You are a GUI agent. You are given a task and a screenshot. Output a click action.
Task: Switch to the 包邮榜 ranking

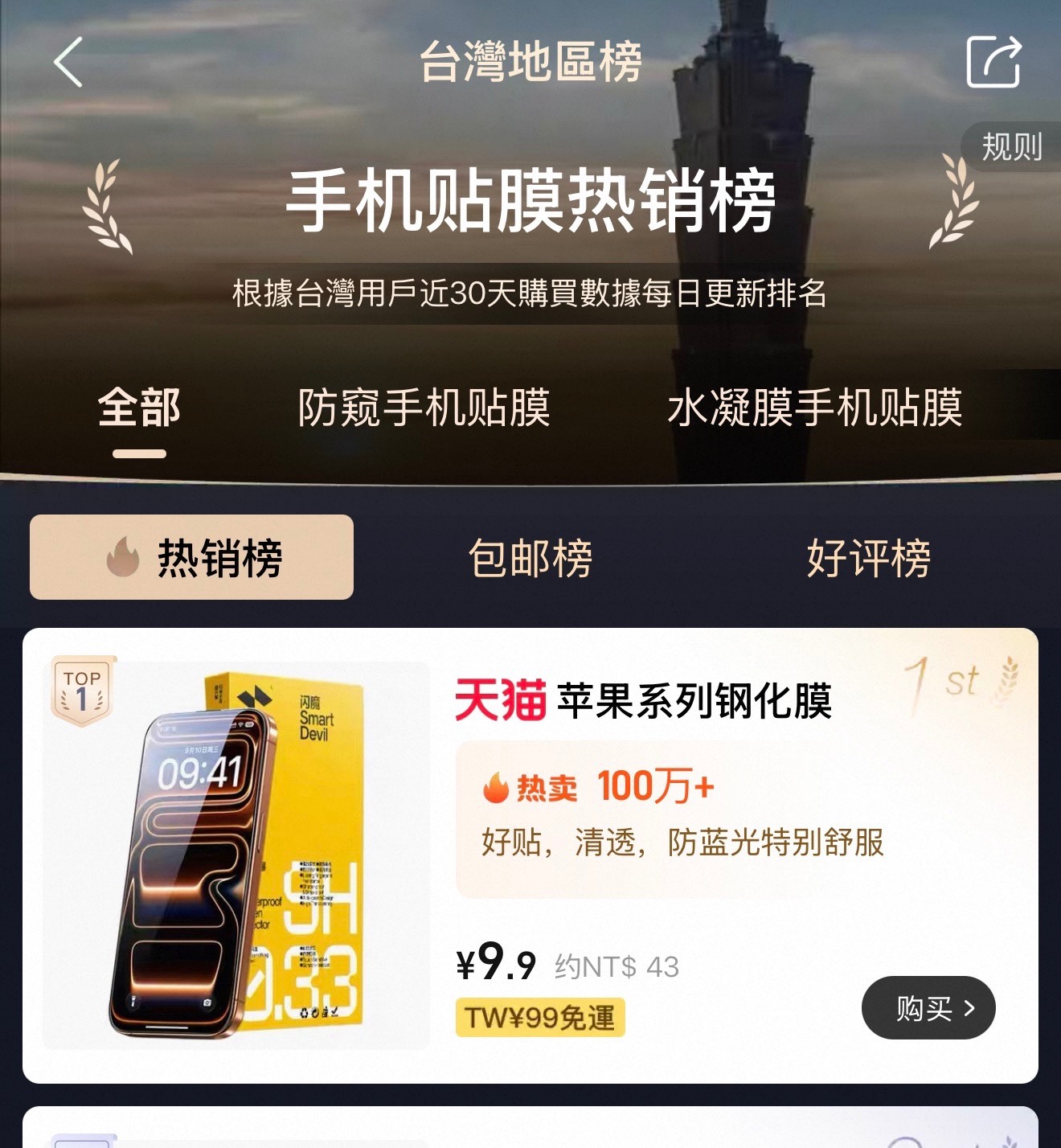pyautogui.click(x=530, y=558)
